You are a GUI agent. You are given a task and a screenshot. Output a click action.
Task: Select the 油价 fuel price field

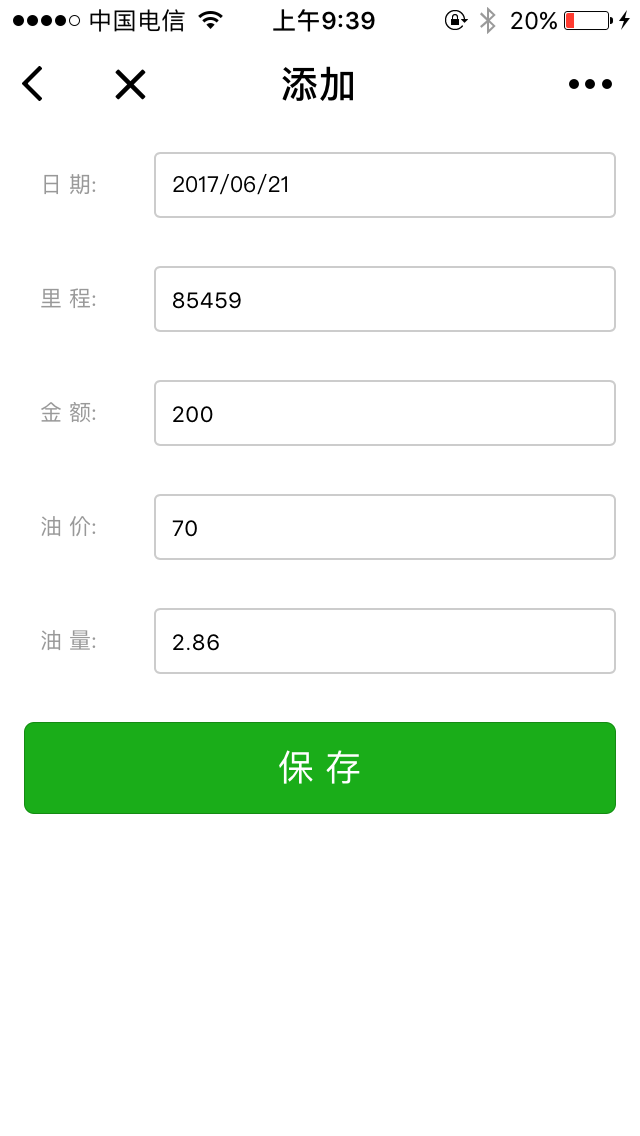pos(385,527)
